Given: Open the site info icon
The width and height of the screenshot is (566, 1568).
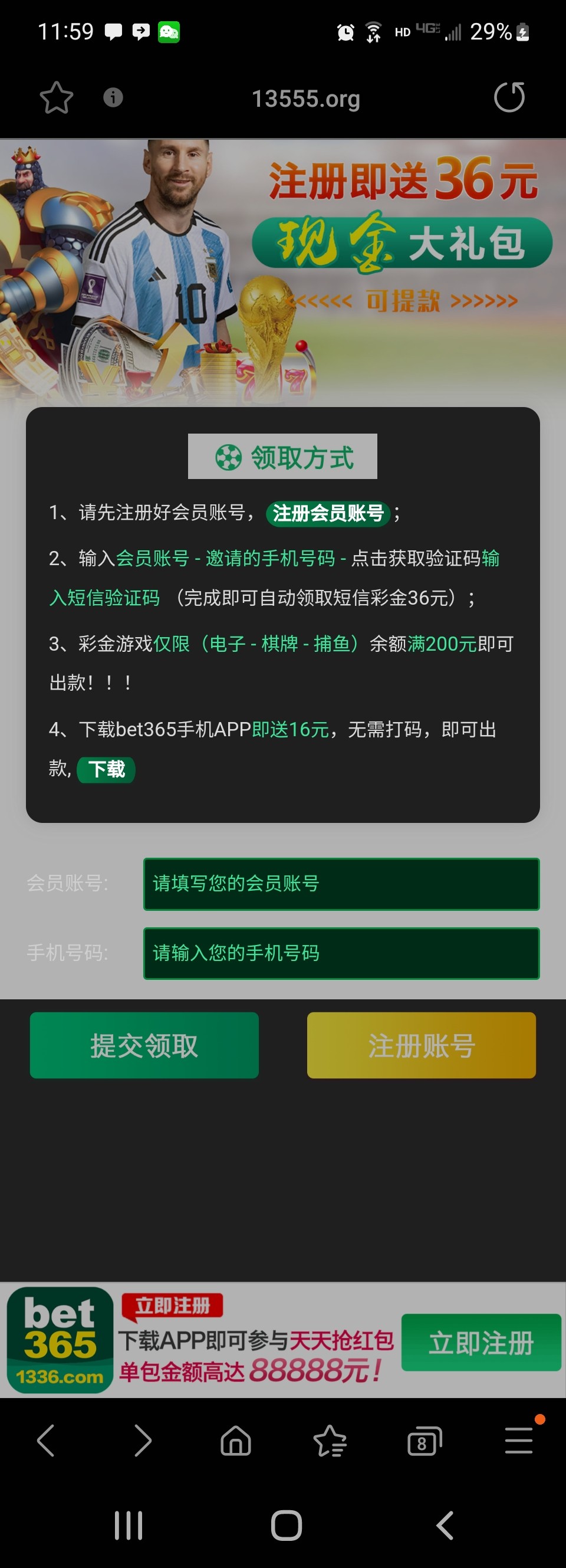Looking at the screenshot, I should [x=113, y=97].
